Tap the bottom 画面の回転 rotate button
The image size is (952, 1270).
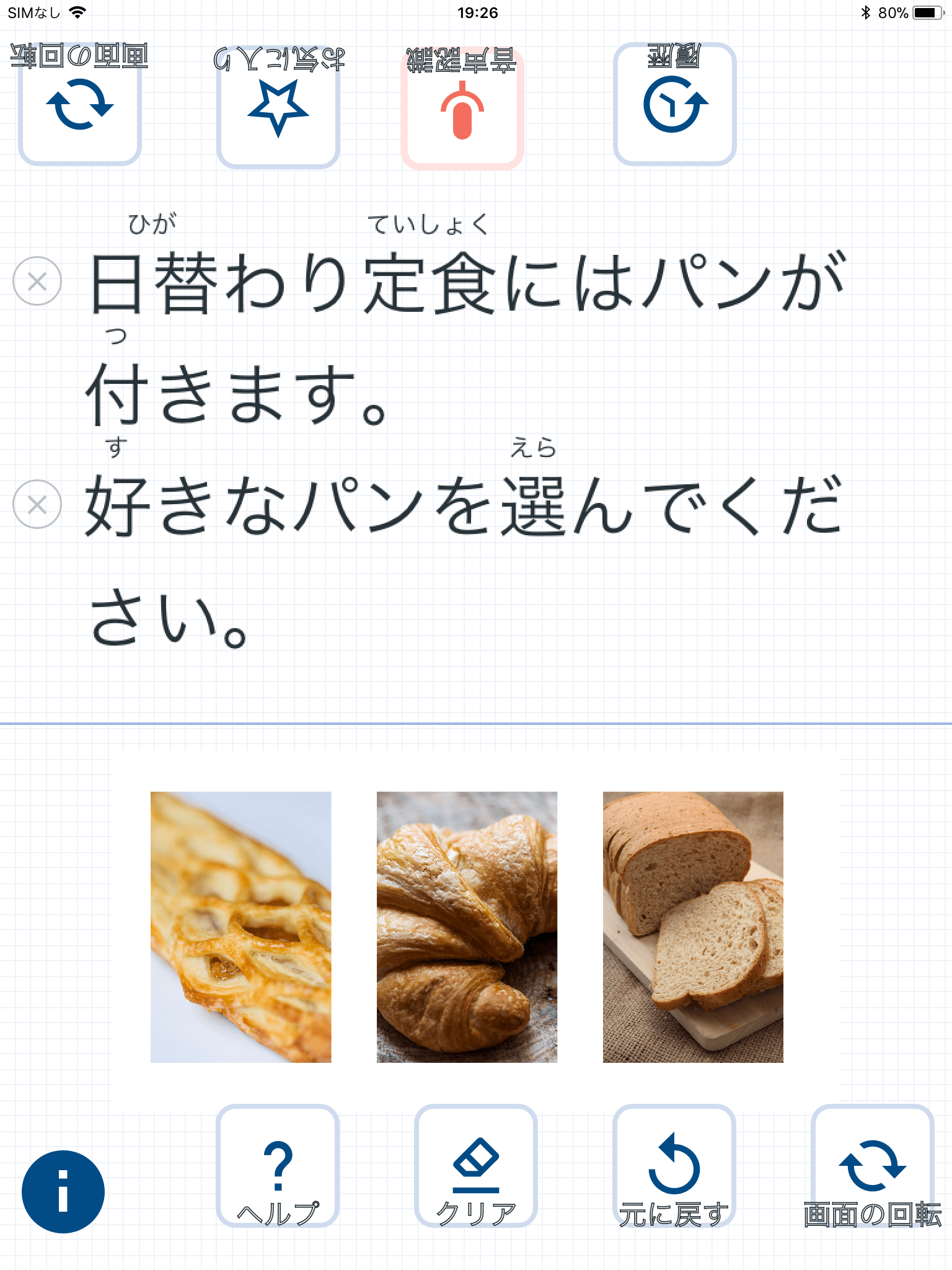(872, 1166)
